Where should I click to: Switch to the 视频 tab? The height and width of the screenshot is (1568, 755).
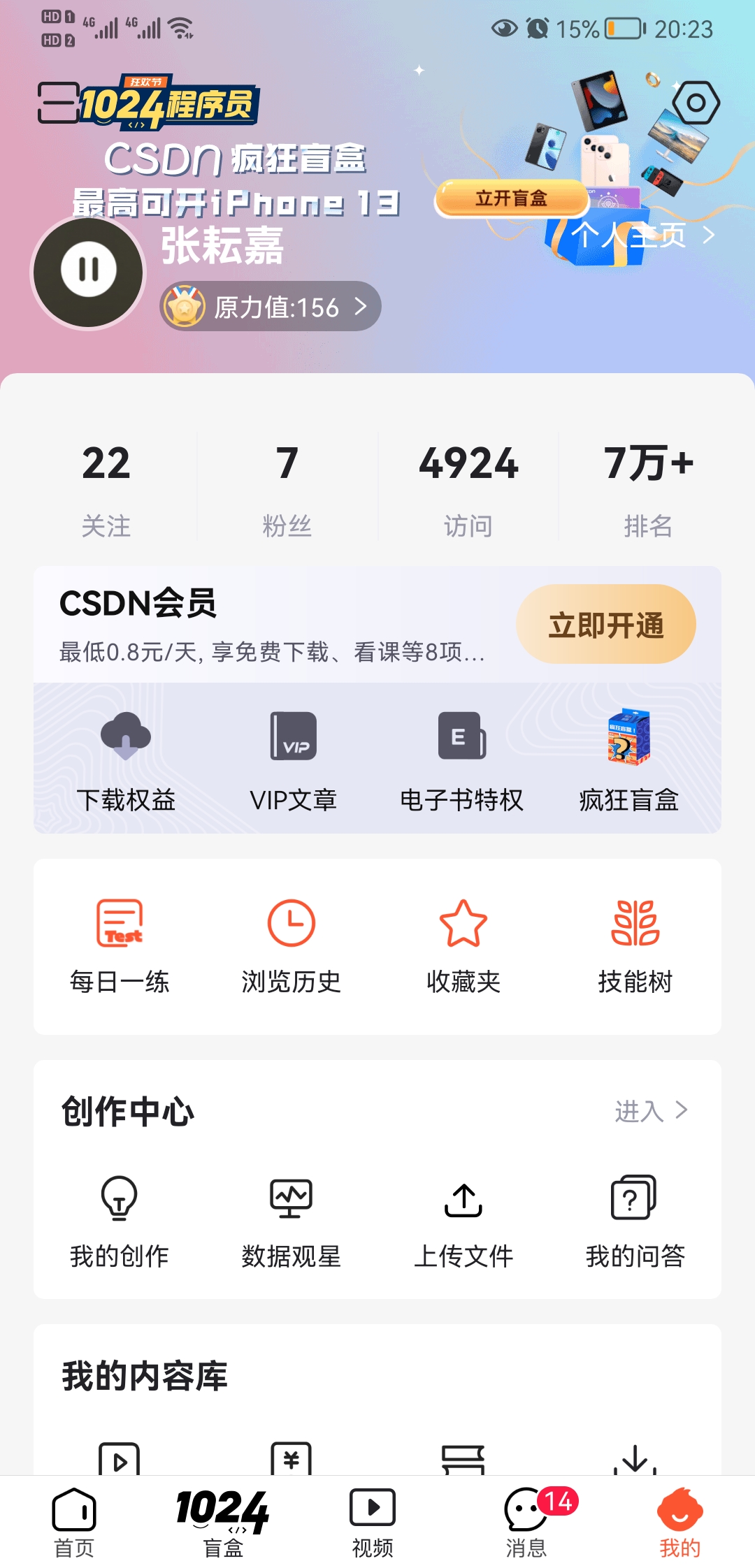[373, 1523]
